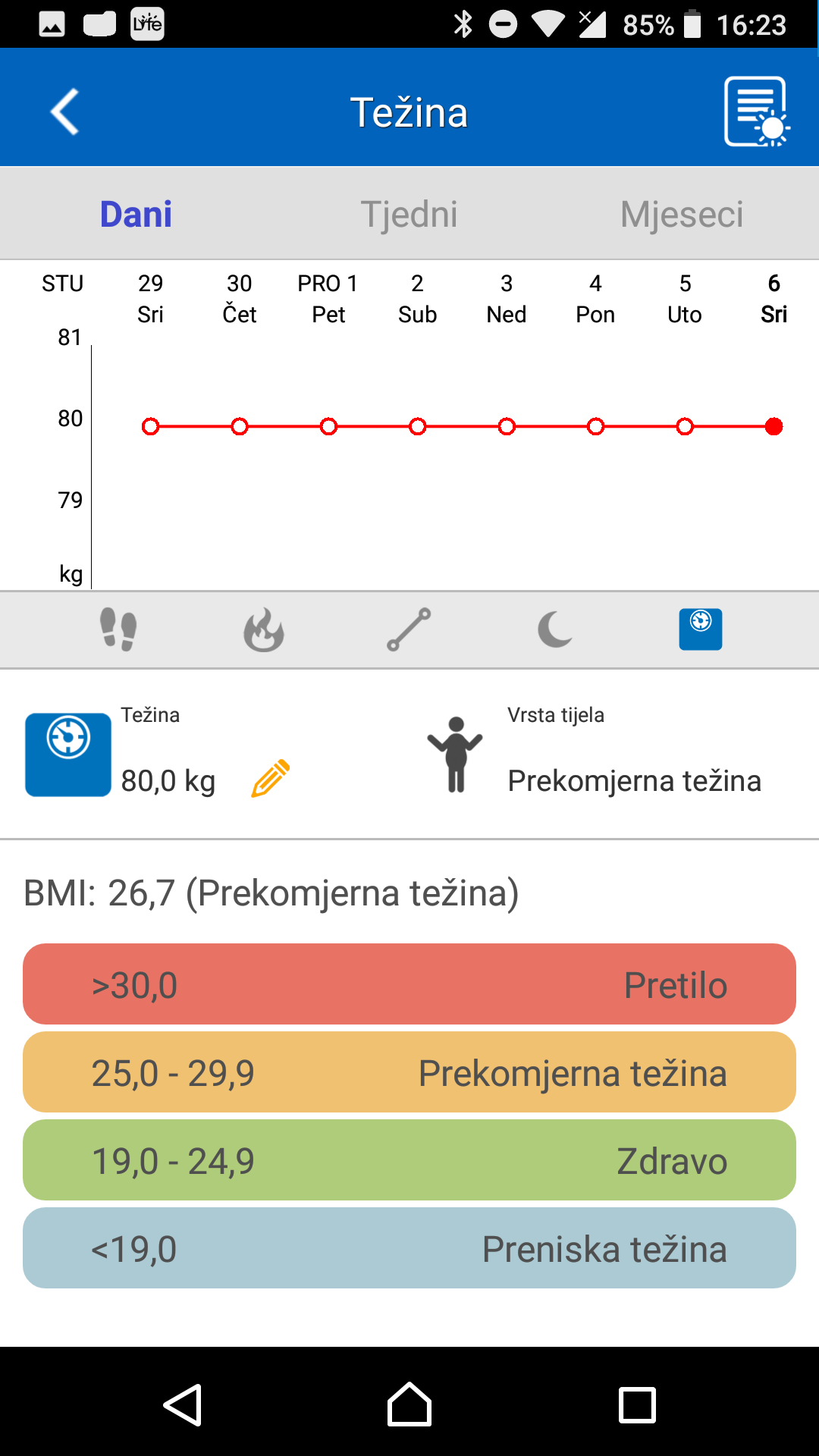Open the sleep moon category
The height and width of the screenshot is (1456, 819).
click(555, 629)
